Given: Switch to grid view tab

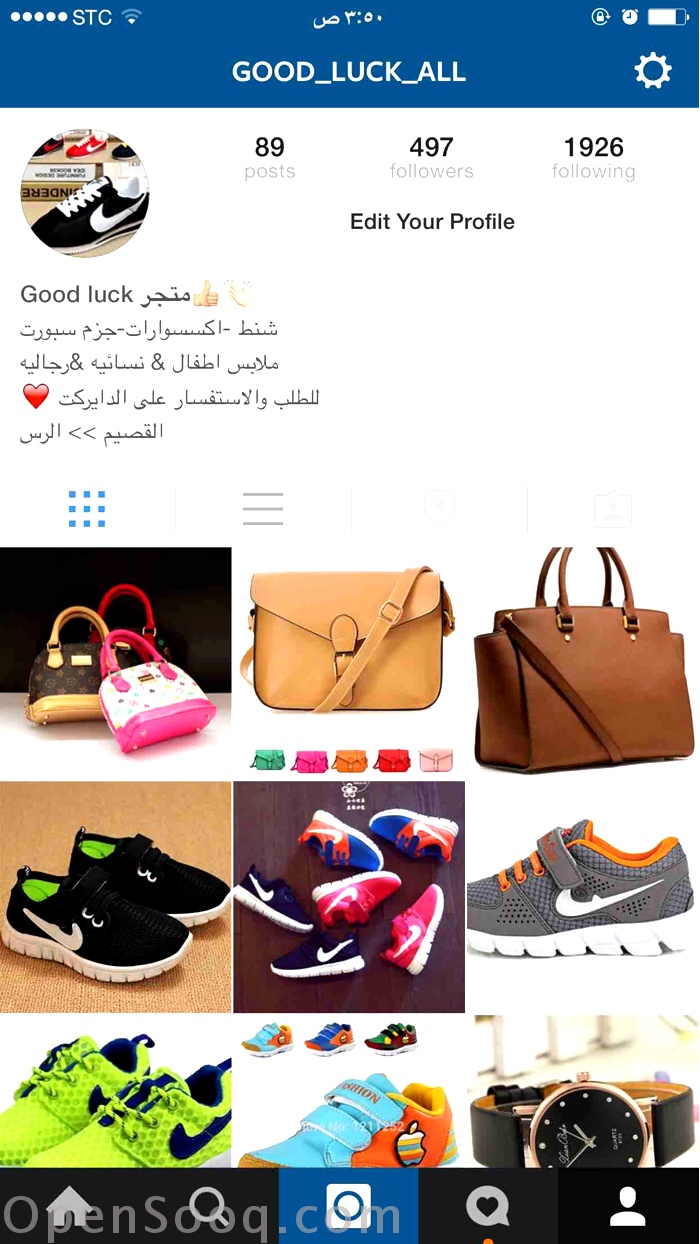Looking at the screenshot, I should click(x=87, y=509).
